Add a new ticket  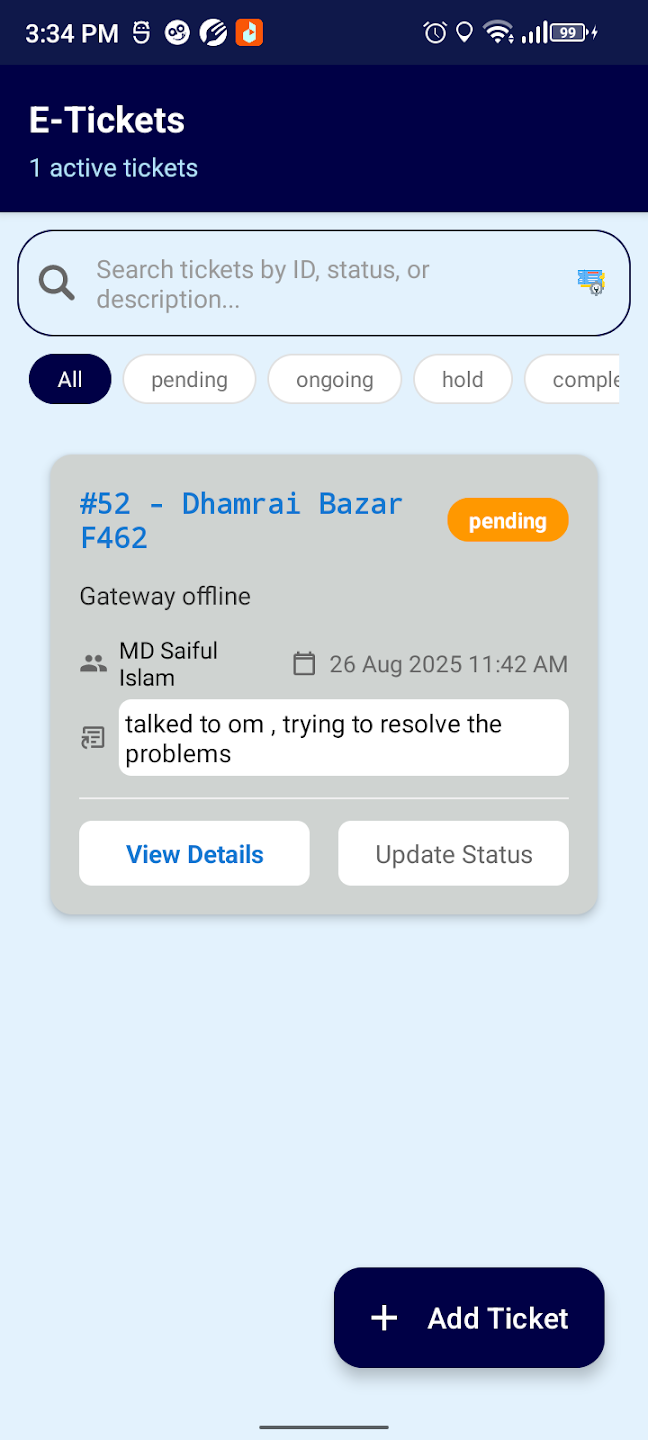pos(469,1318)
